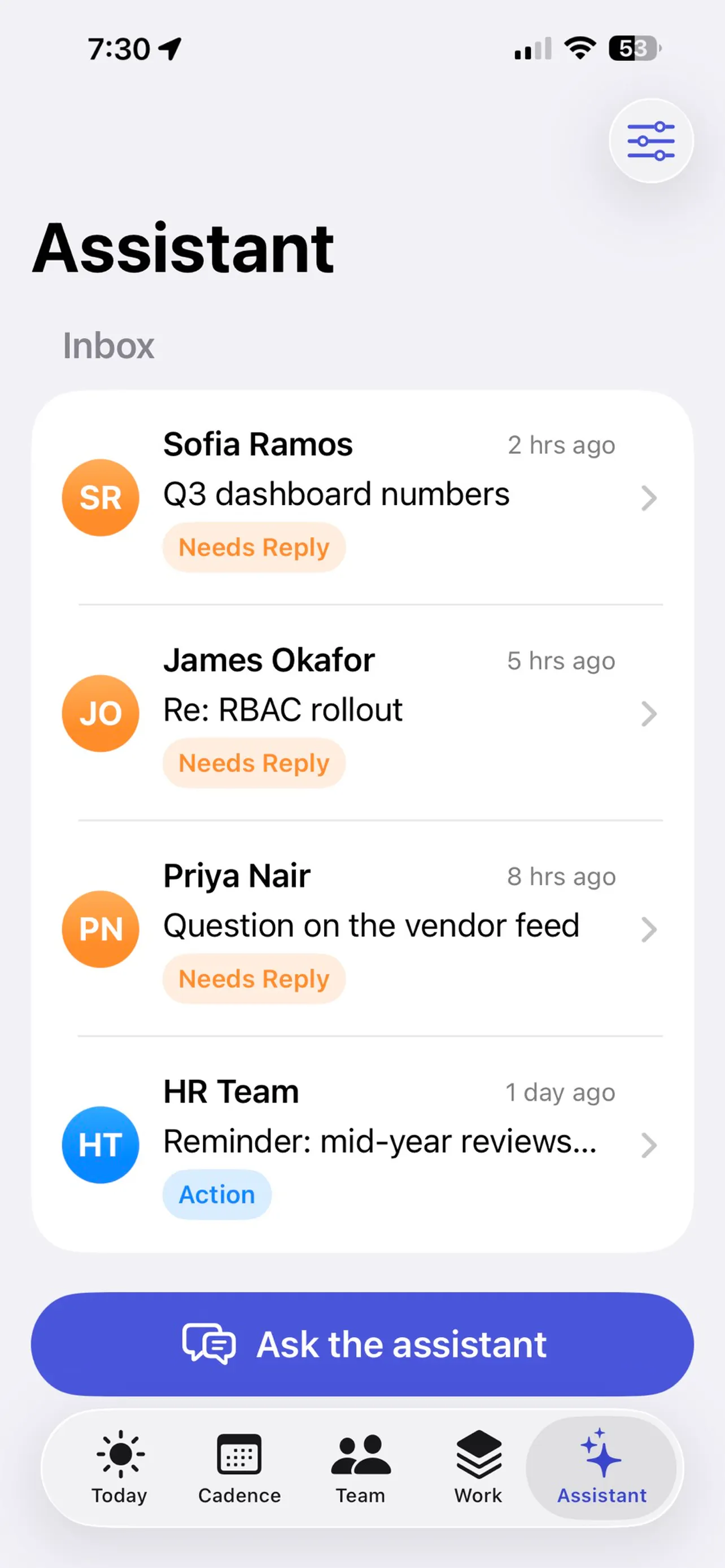Open the HR Team mid-year reviews reminder

pos(362,1144)
